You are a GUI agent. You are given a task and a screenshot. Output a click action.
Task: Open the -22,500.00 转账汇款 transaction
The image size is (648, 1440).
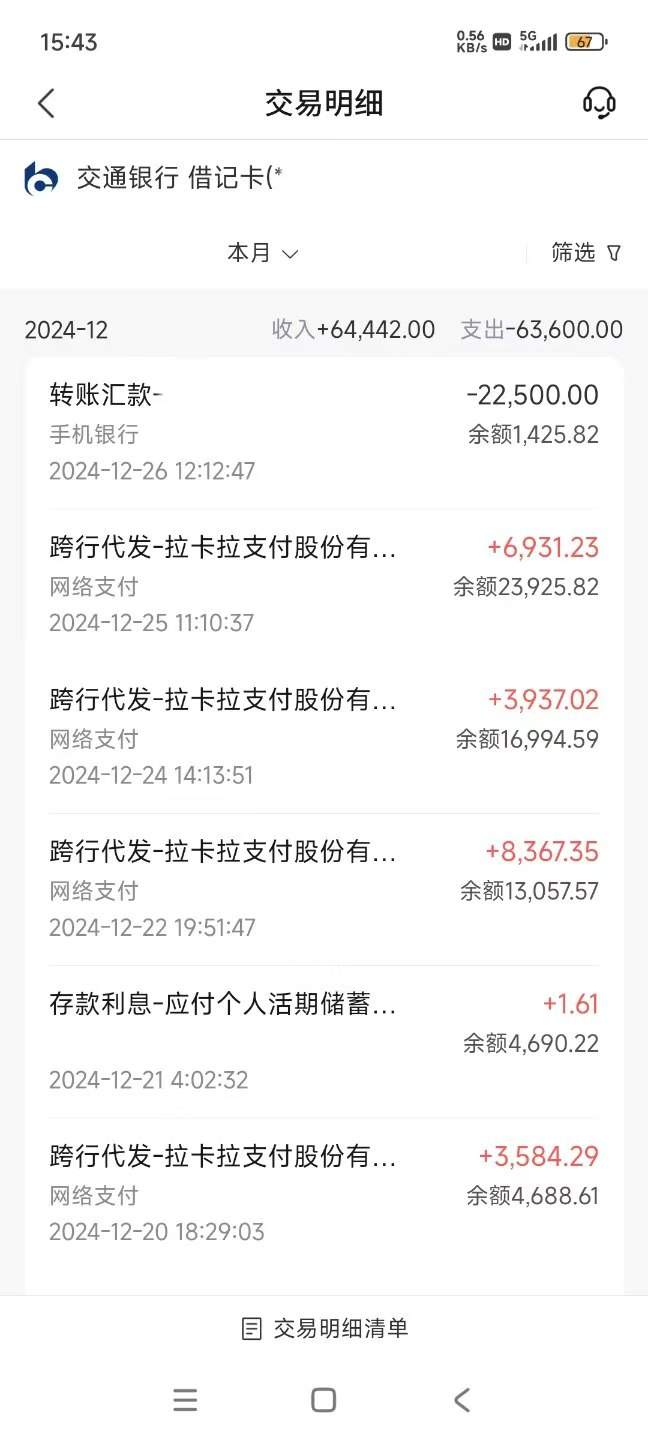click(324, 432)
